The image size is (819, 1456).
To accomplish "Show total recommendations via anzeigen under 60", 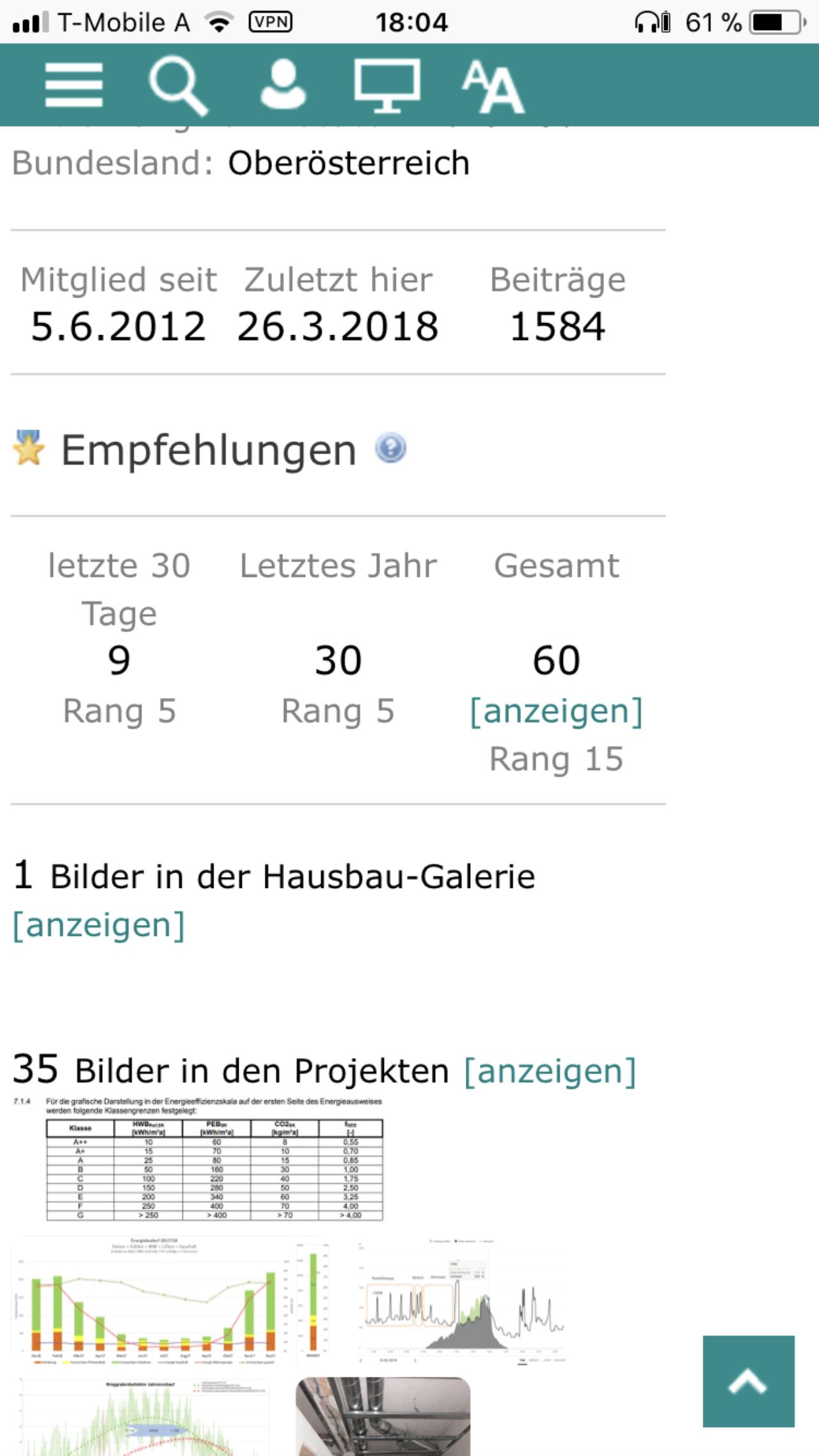I will (557, 711).
